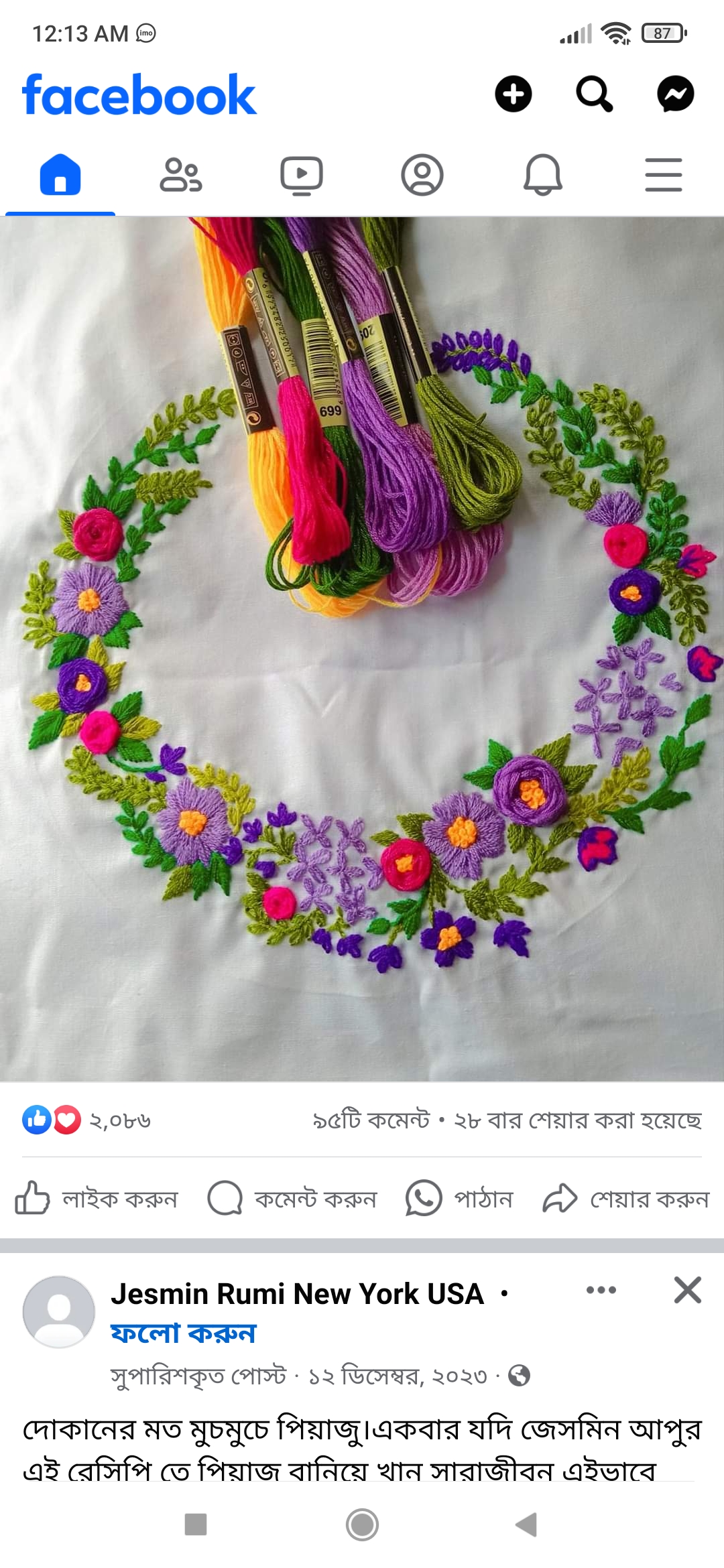Screen dimensions: 724x1568
Task: Open post options for Jesmin Rumi's post
Action: 601,1290
